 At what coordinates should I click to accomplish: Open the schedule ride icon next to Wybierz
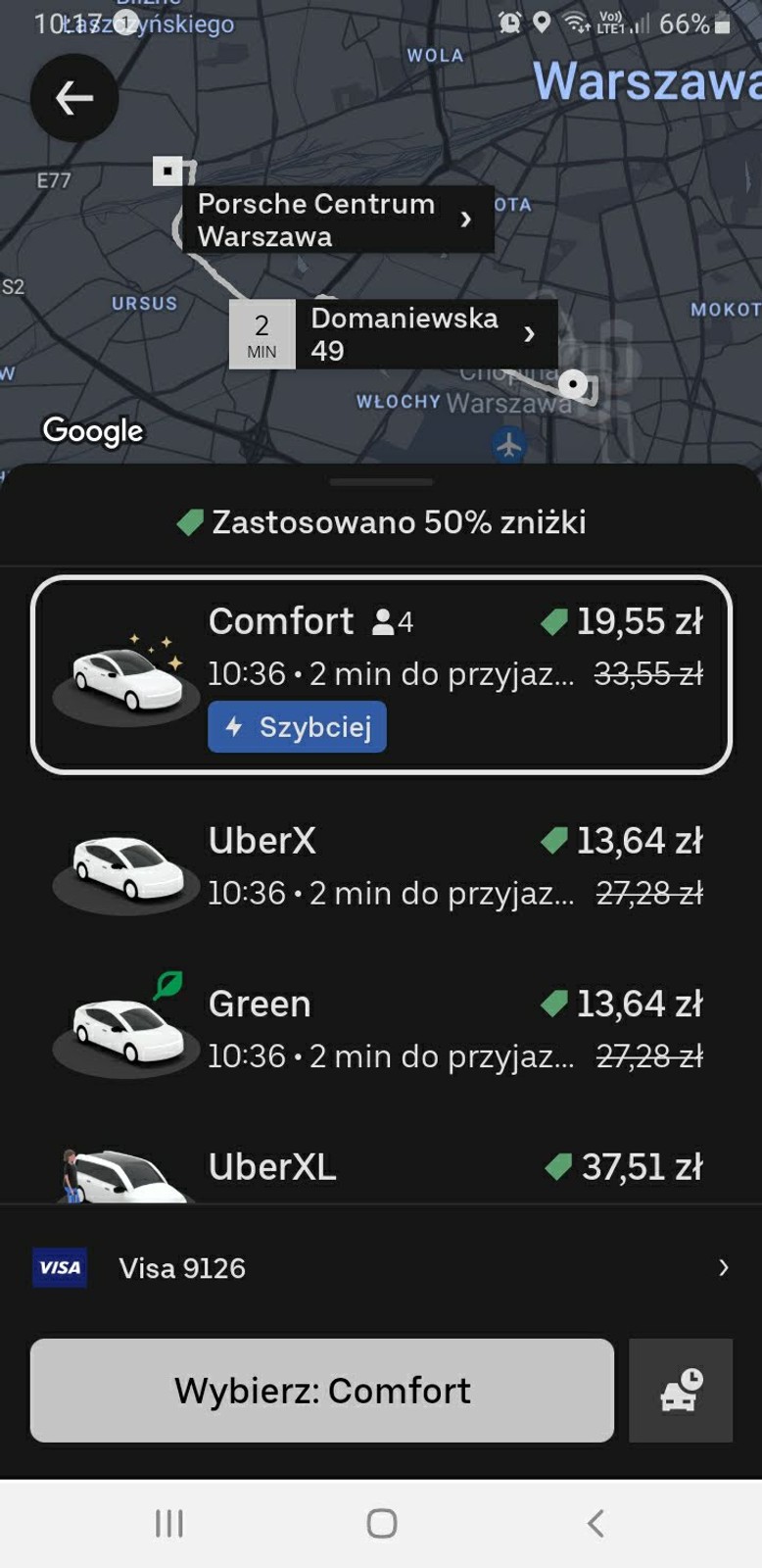coord(681,1391)
